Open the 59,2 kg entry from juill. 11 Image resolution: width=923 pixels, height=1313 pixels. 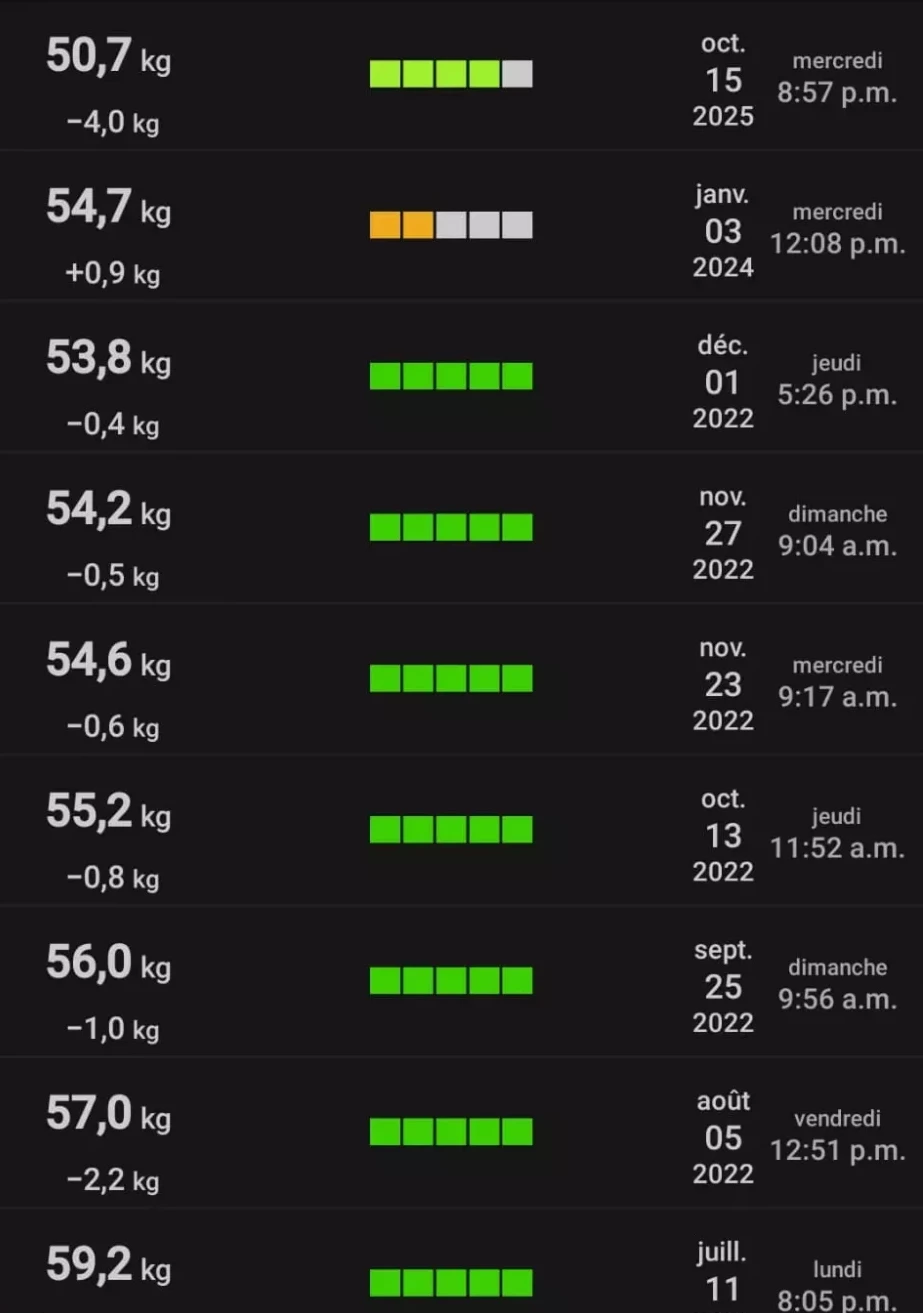(x=460, y=1270)
